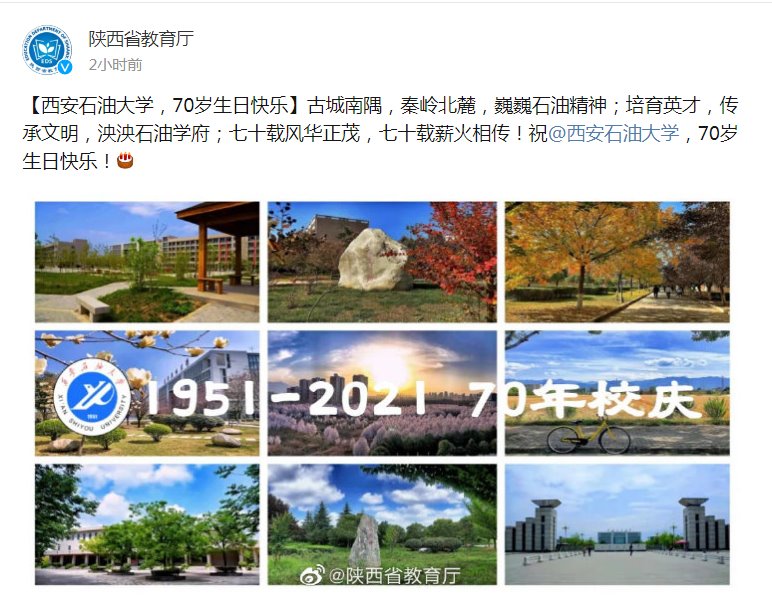View the wooden pavilion campus photo
772x600 pixels.
pyautogui.click(x=147, y=262)
